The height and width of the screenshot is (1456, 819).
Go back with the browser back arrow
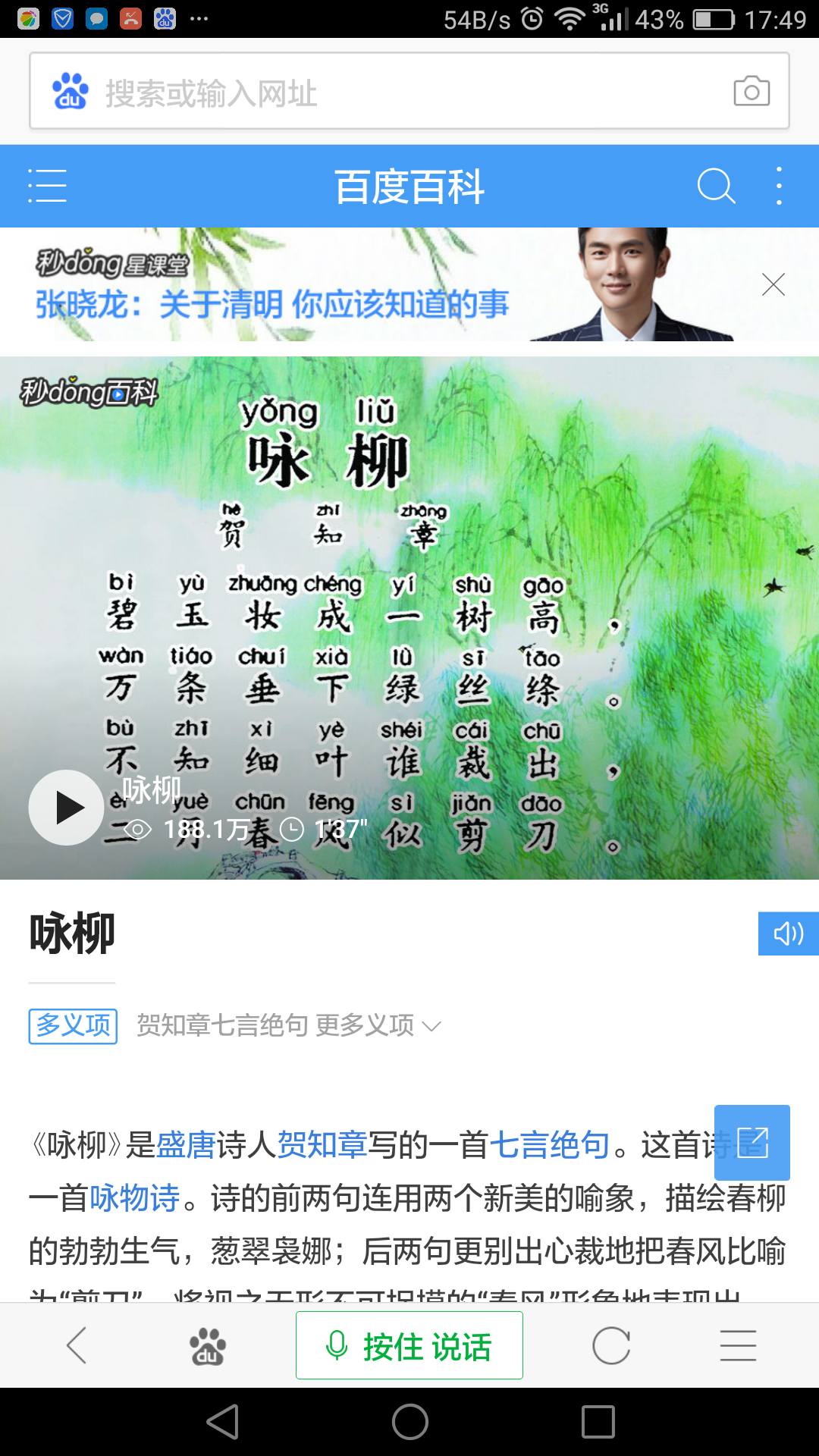[77, 1346]
